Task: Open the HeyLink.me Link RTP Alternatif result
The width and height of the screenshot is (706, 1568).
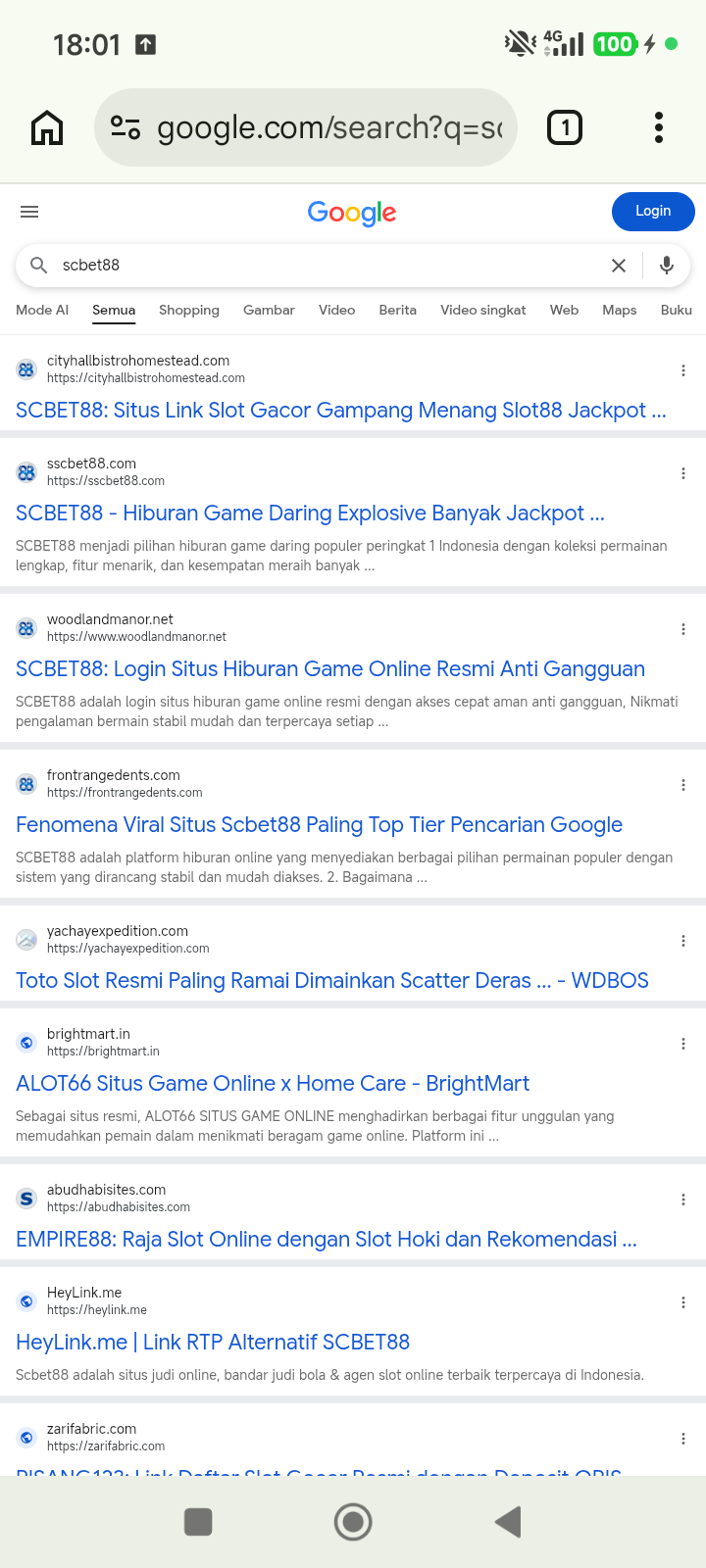Action: 213,1343
